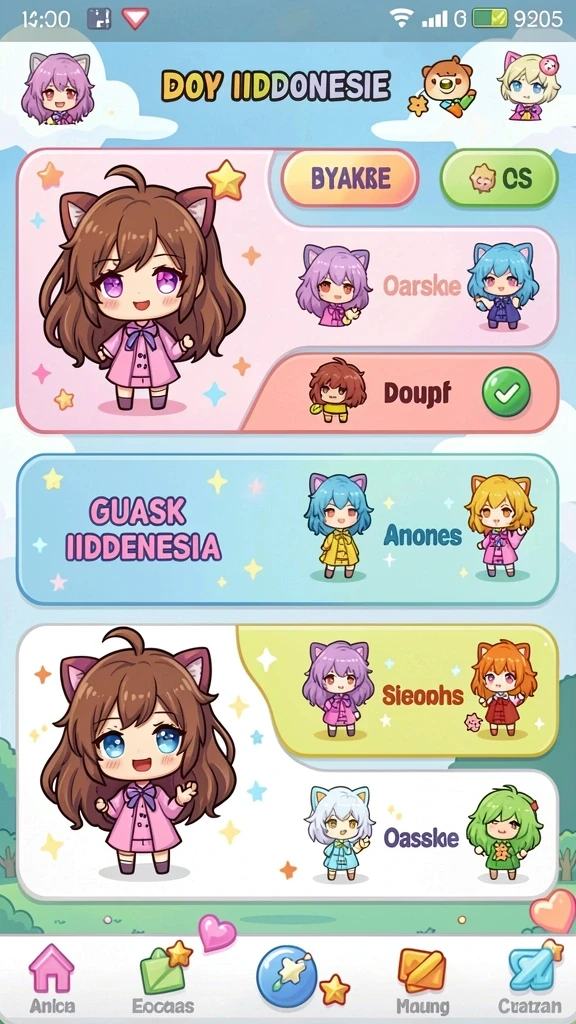Switch to the Eocaas tab
This screenshot has height=1024, width=576.
[163, 980]
